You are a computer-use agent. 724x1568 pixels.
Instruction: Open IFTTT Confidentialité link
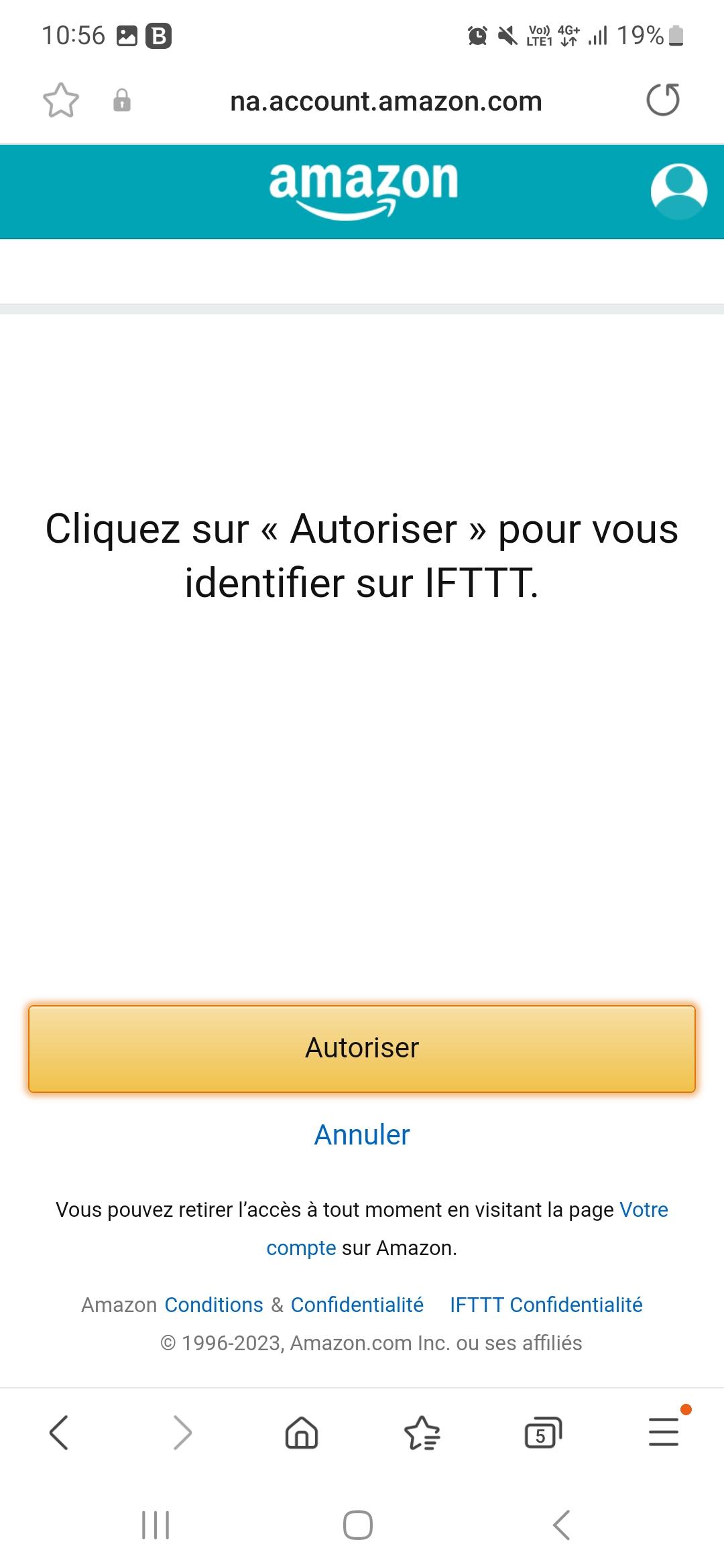[x=546, y=1305]
